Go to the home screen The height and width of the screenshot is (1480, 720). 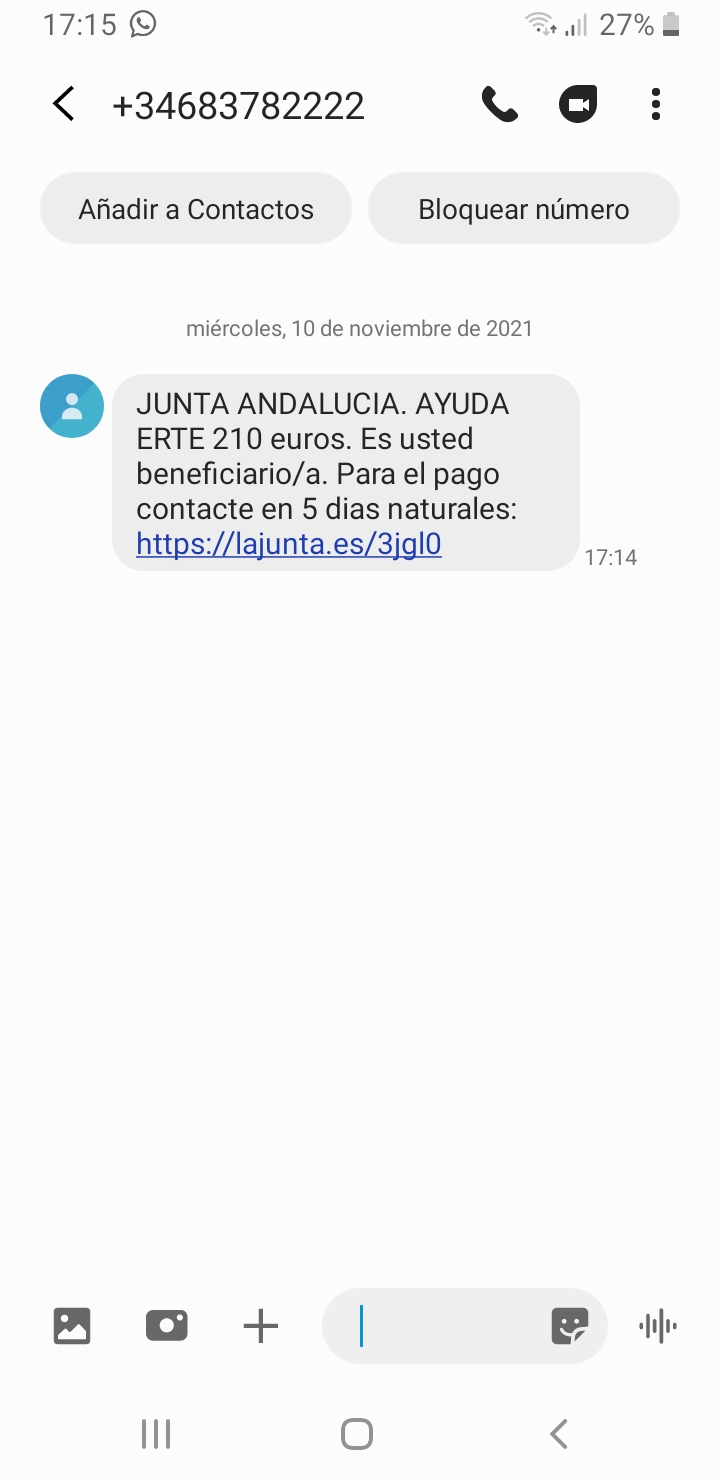pyautogui.click(x=357, y=1434)
